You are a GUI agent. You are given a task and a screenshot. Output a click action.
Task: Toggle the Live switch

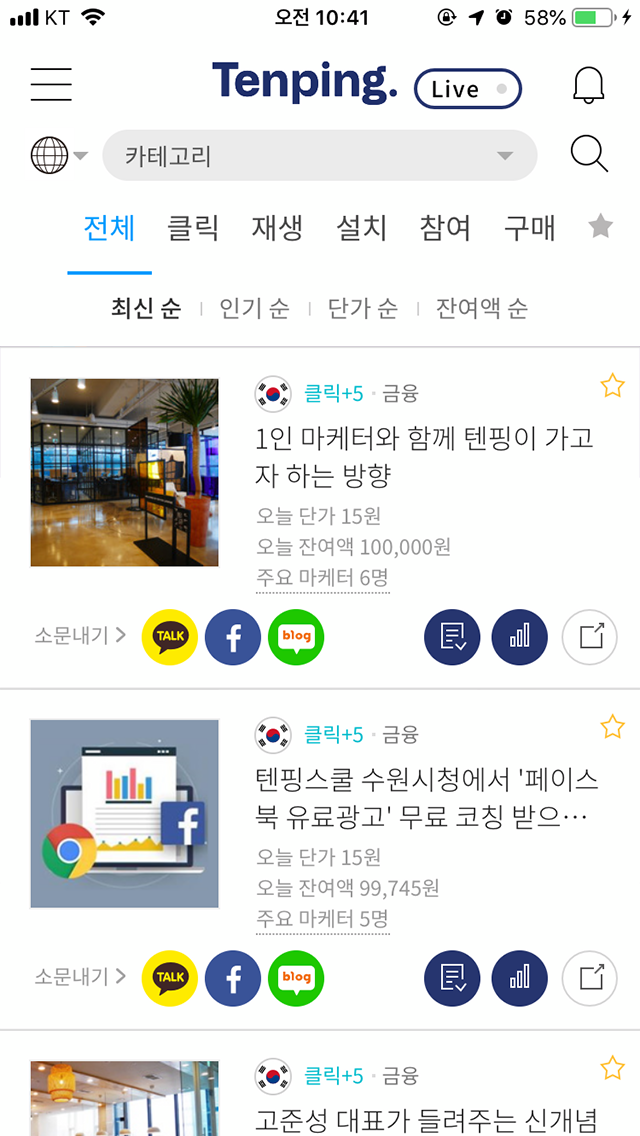pyautogui.click(x=468, y=89)
